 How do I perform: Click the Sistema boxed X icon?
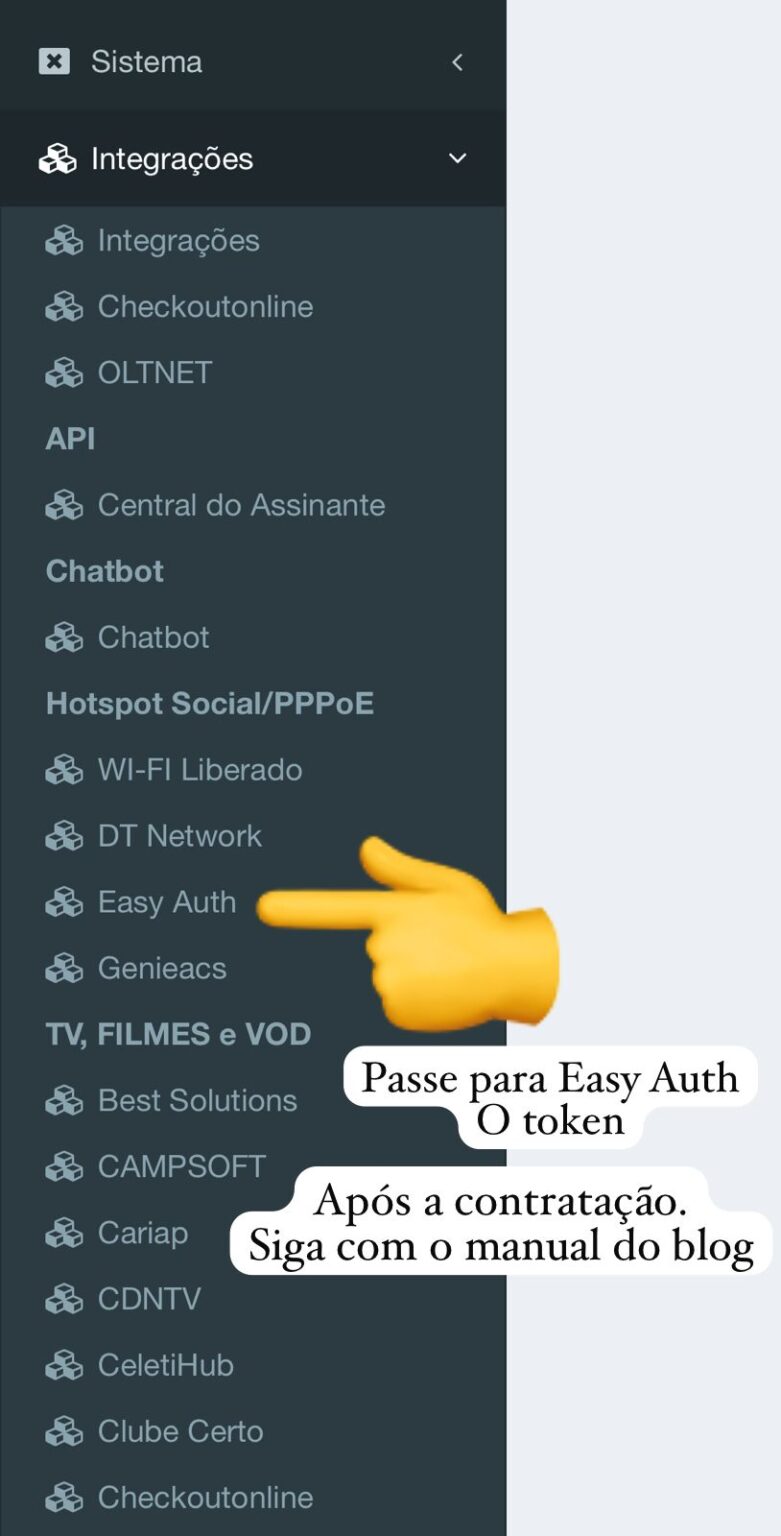tap(52, 61)
